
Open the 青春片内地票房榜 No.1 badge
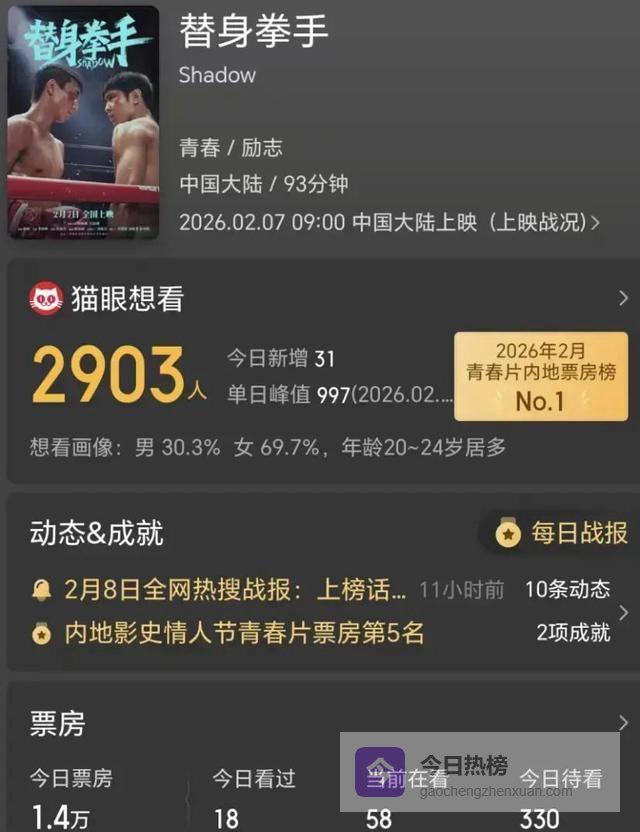tap(541, 377)
